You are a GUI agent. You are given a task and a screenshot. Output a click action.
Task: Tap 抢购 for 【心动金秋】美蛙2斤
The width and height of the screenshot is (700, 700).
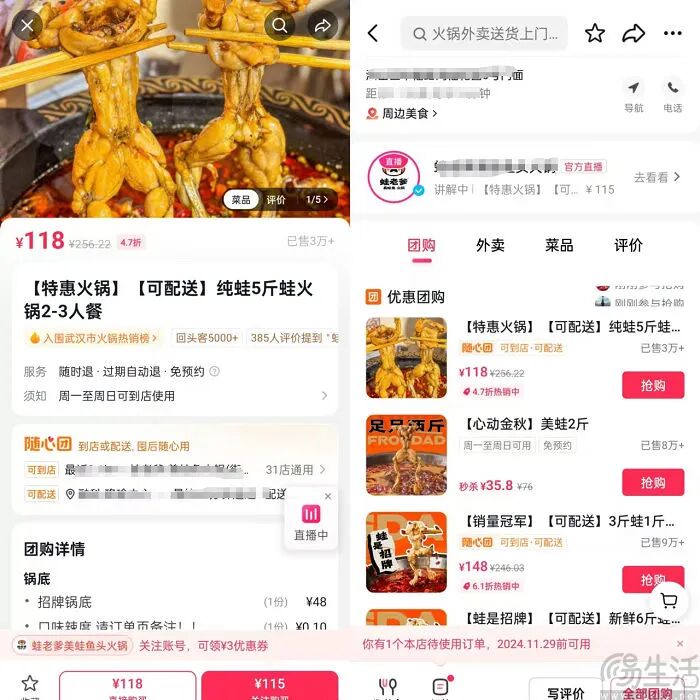click(x=652, y=483)
